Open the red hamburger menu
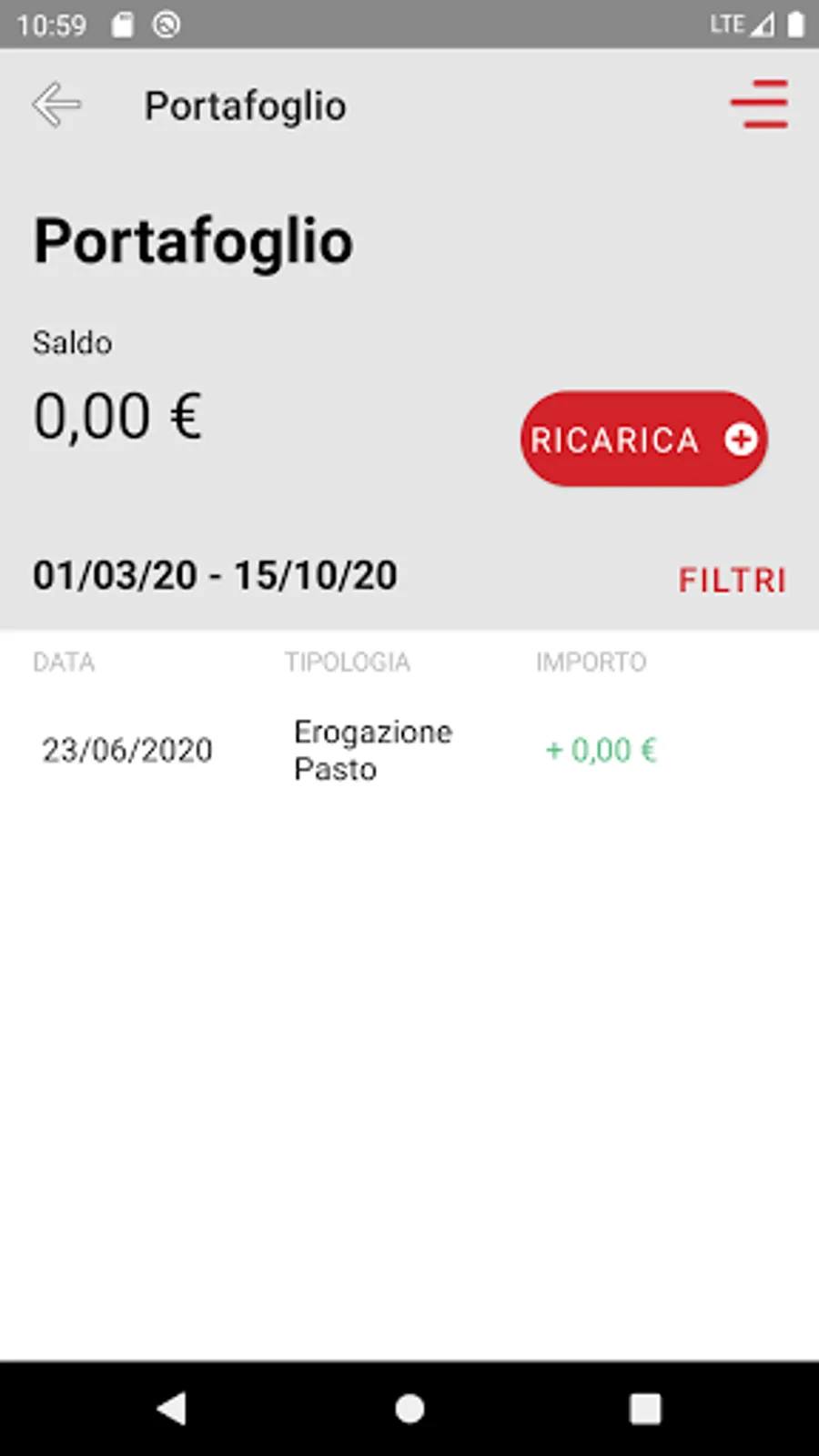This screenshot has height=1456, width=819. coord(759,105)
